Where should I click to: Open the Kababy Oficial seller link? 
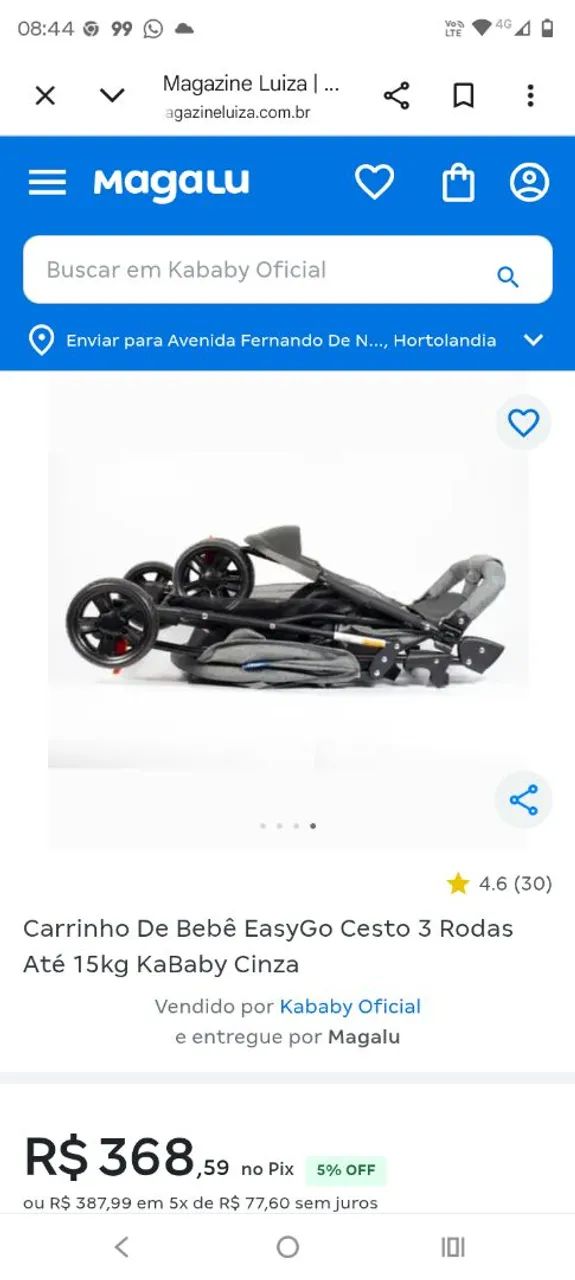point(350,1006)
